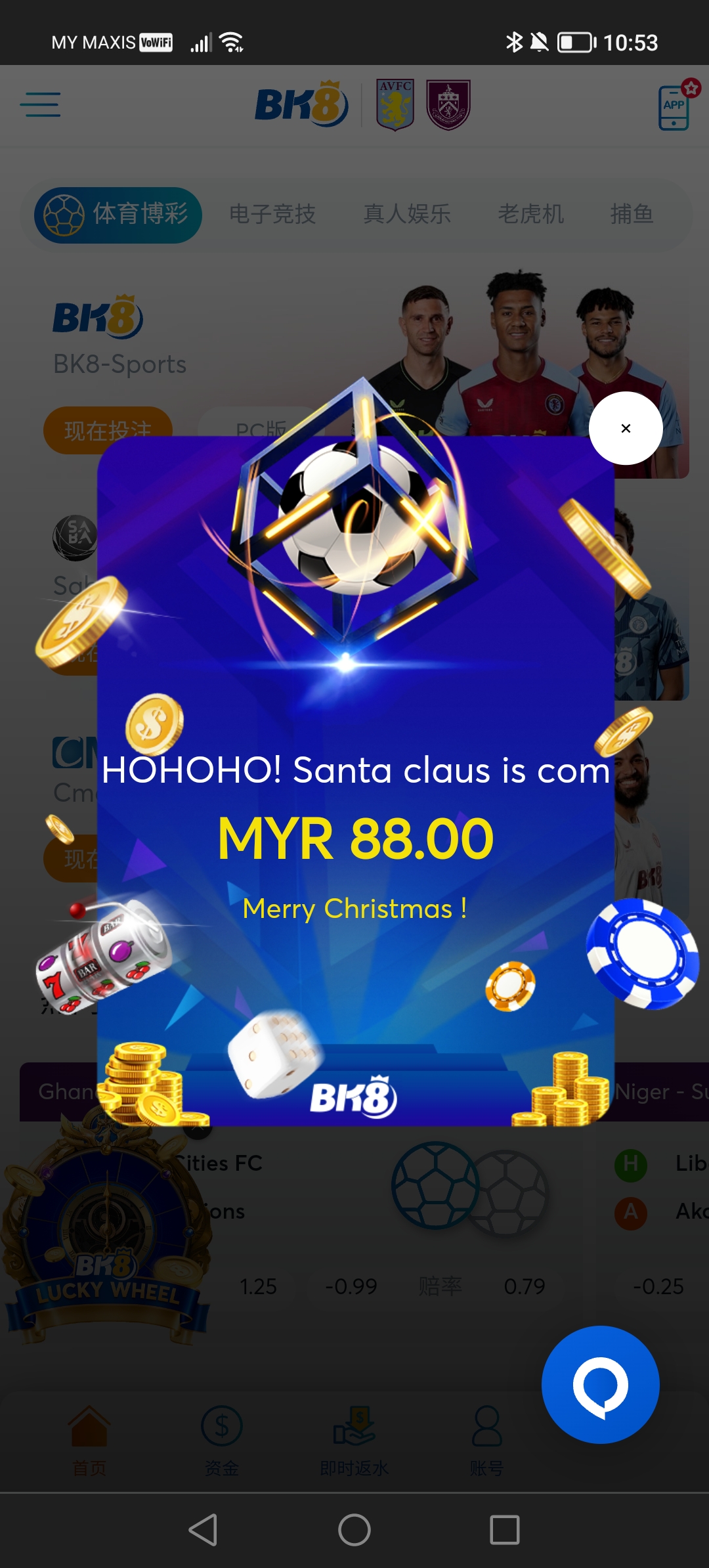Close the Santa Claus promo popup
The width and height of the screenshot is (709, 1568).
pos(626,429)
